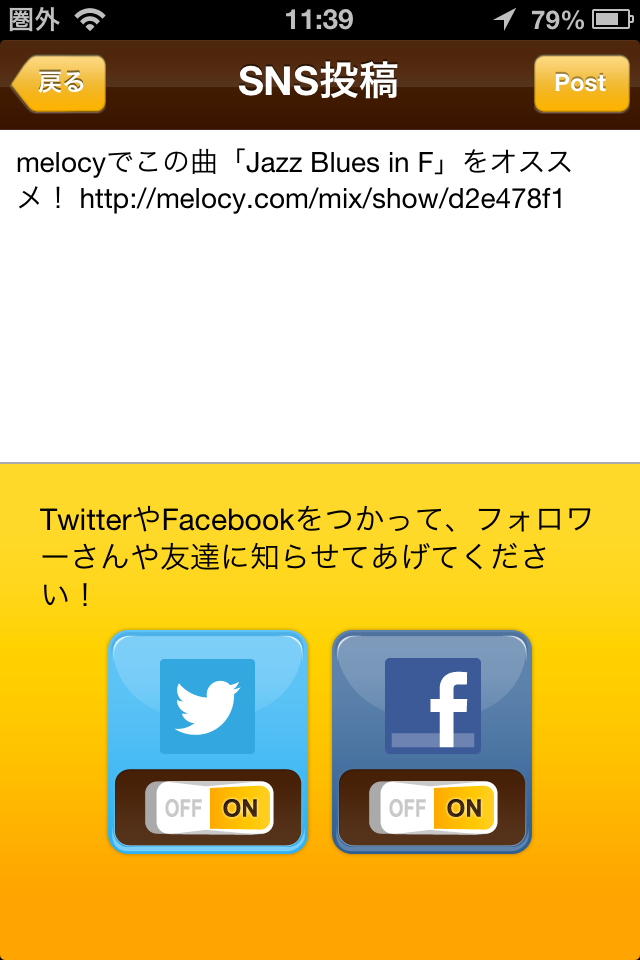Toggle the Twitter sharing switch

pos(209,807)
